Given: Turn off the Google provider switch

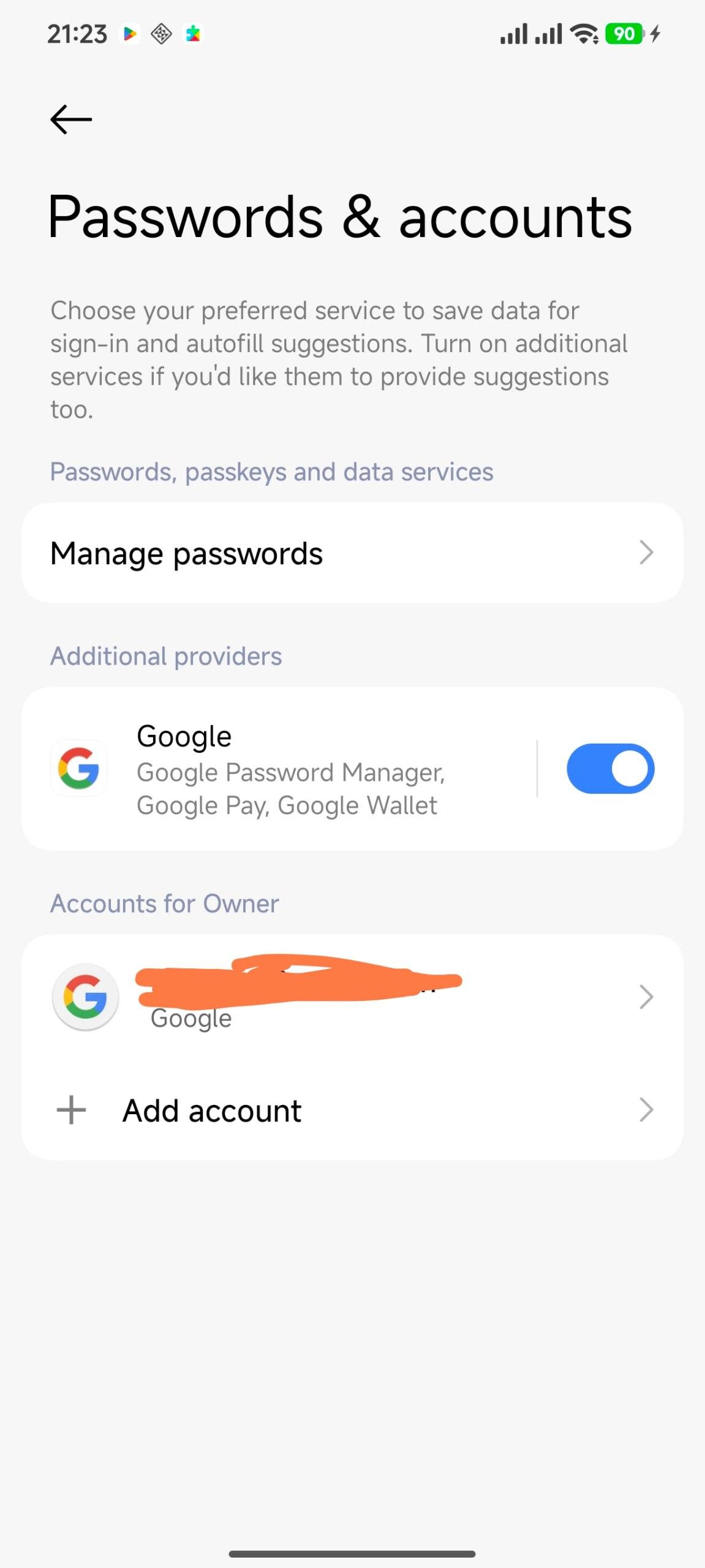Looking at the screenshot, I should pyautogui.click(x=610, y=769).
